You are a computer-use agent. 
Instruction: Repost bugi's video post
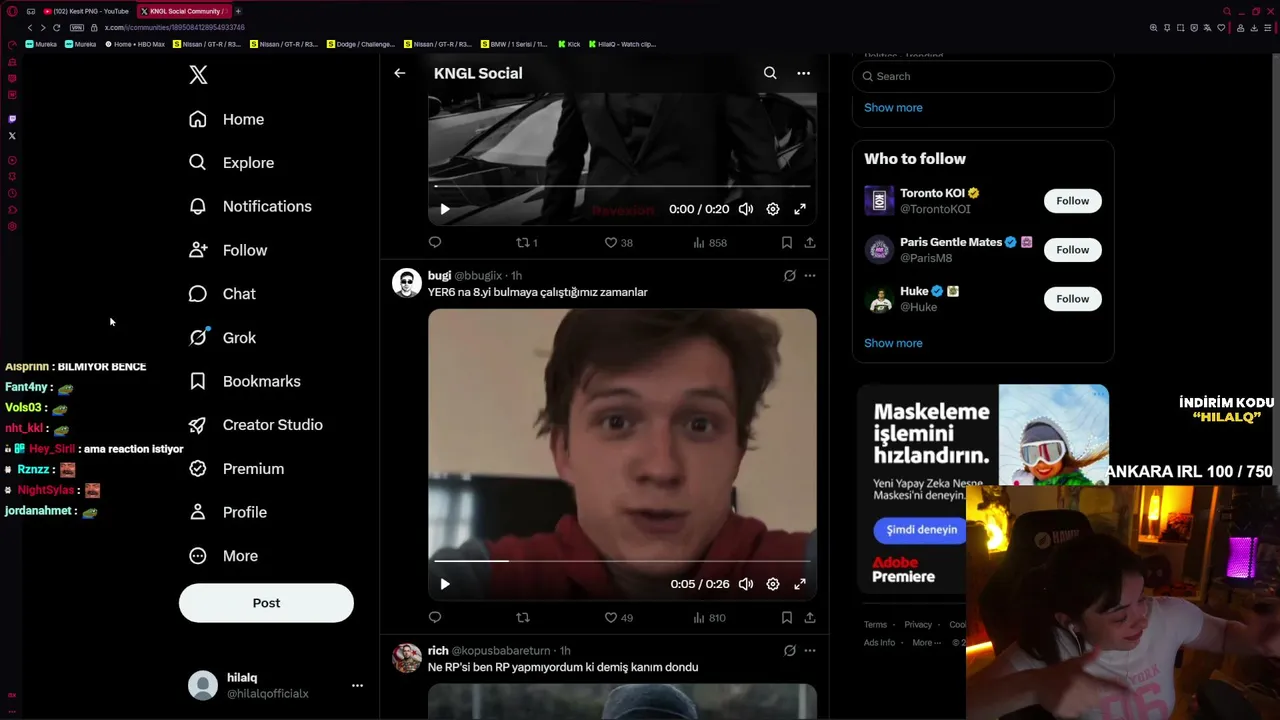click(522, 618)
